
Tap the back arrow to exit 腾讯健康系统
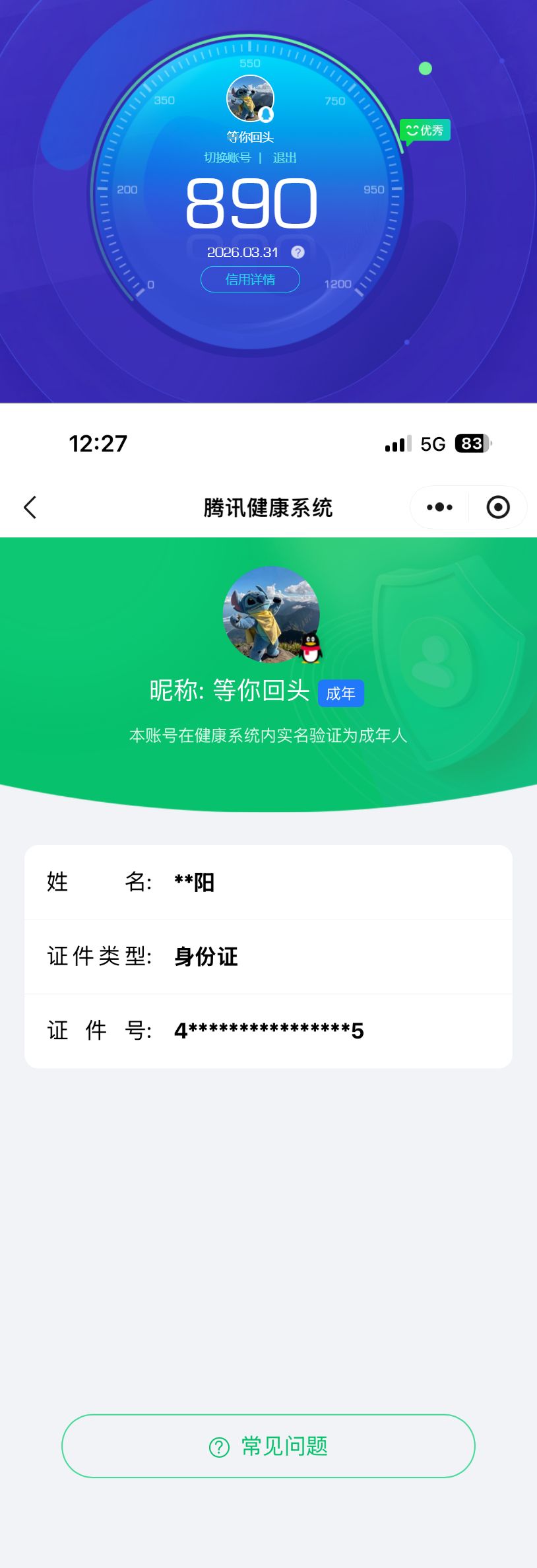[30, 507]
